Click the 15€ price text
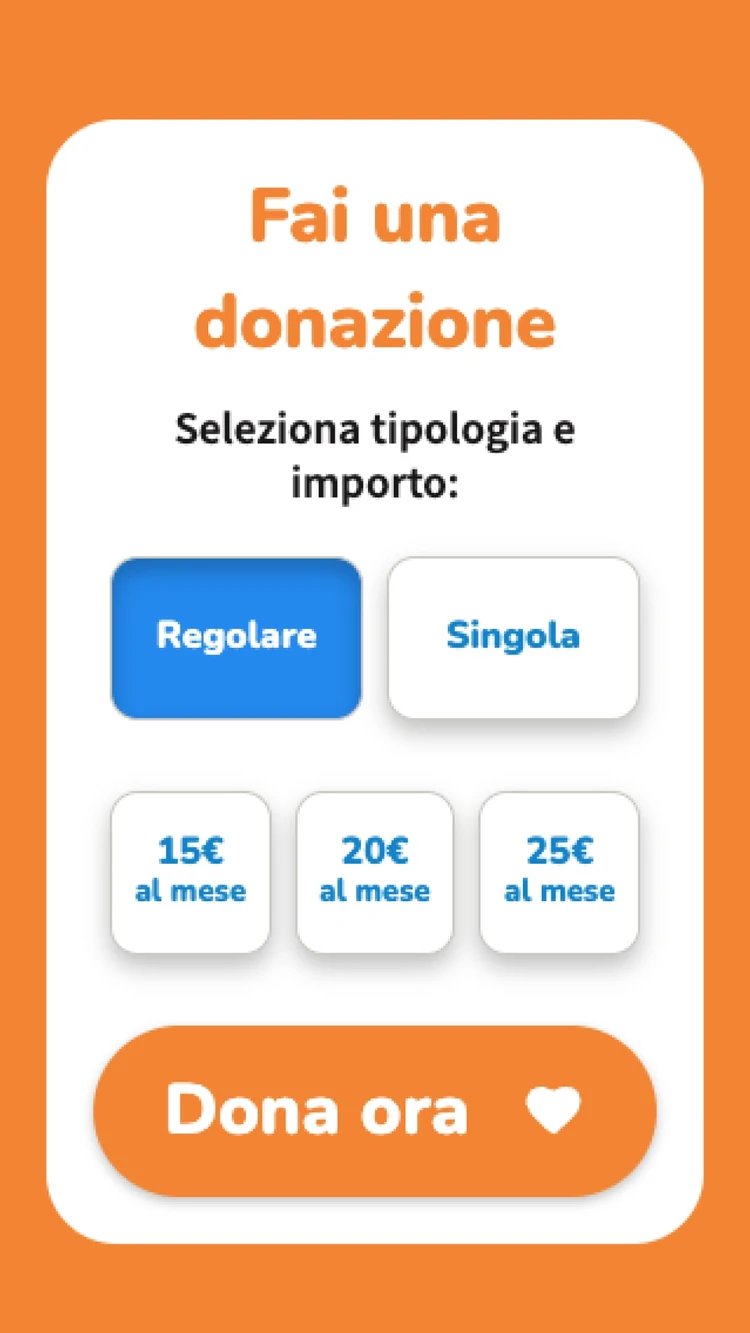 click(191, 851)
